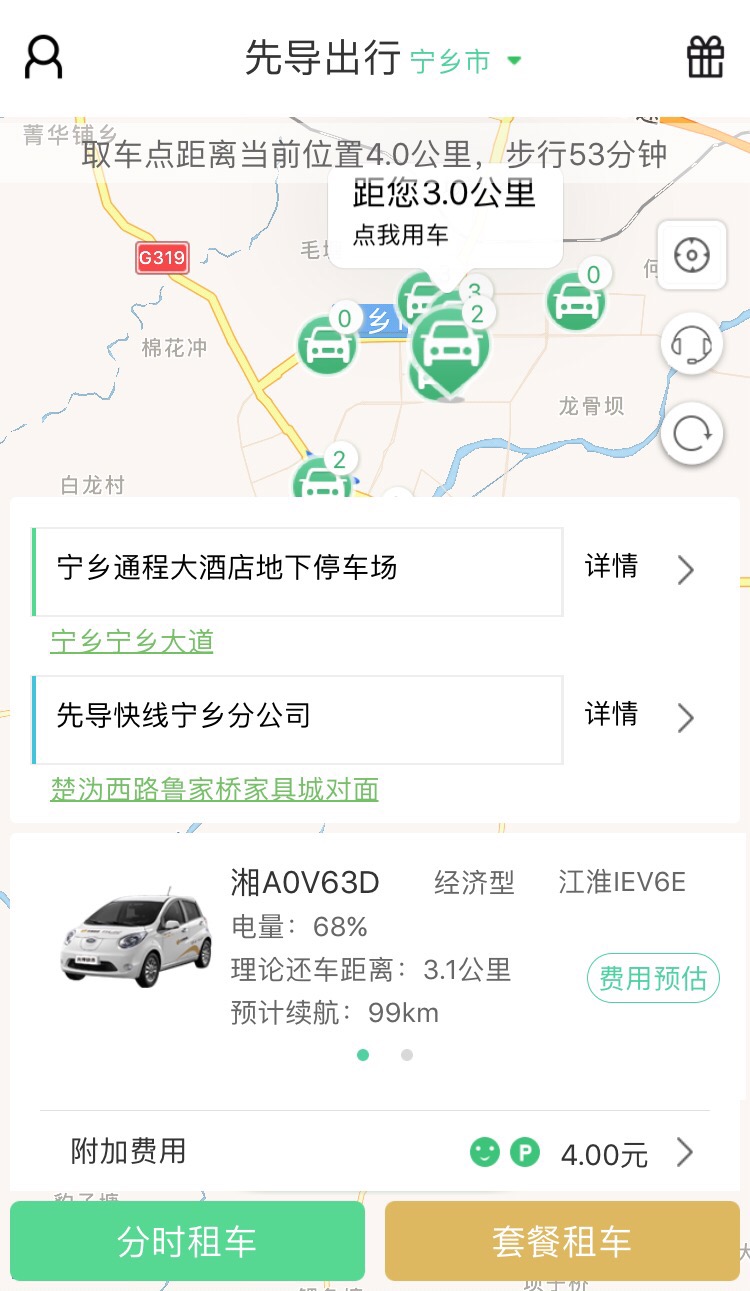The height and width of the screenshot is (1291, 750).
Task: Click the green P parking icon
Action: click(528, 1152)
